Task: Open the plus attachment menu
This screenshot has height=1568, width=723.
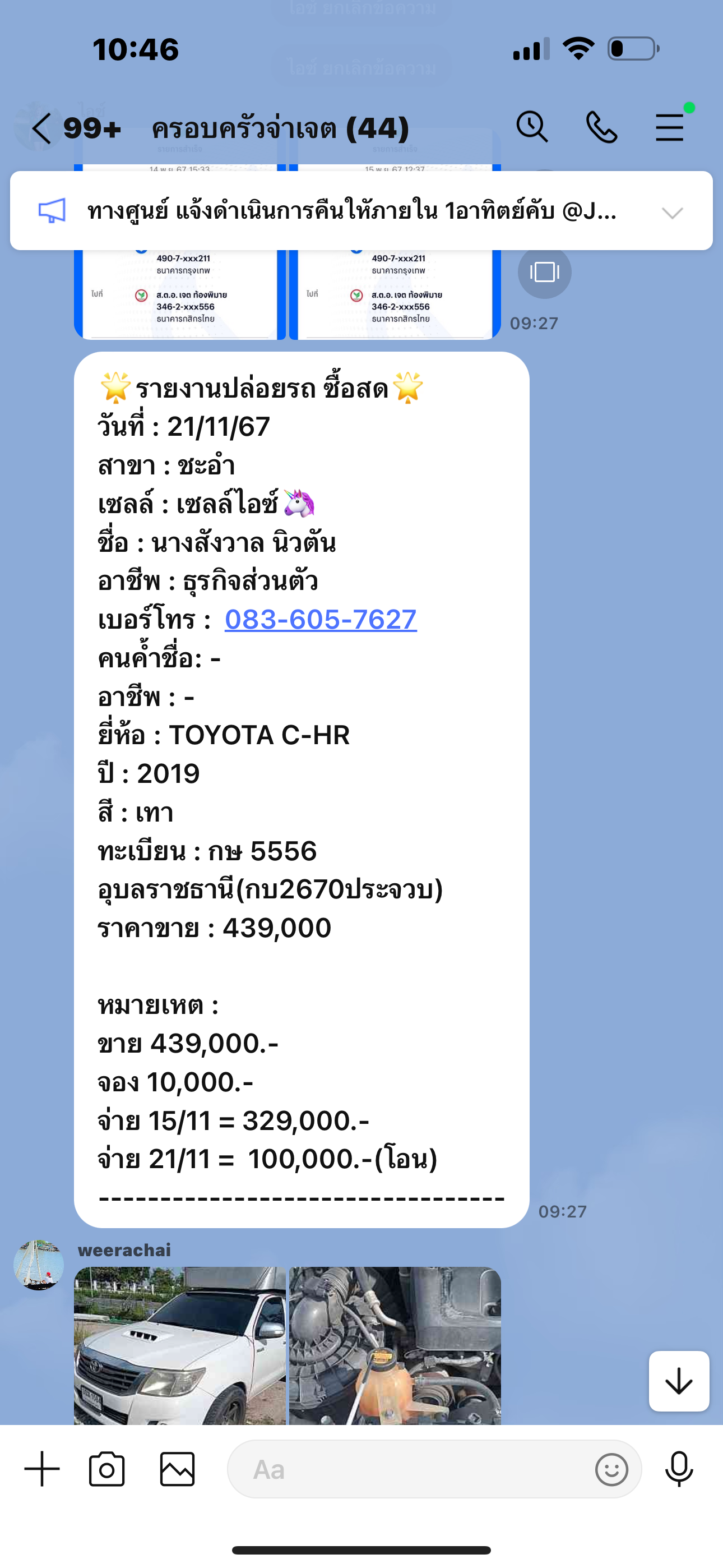Action: point(42,1469)
